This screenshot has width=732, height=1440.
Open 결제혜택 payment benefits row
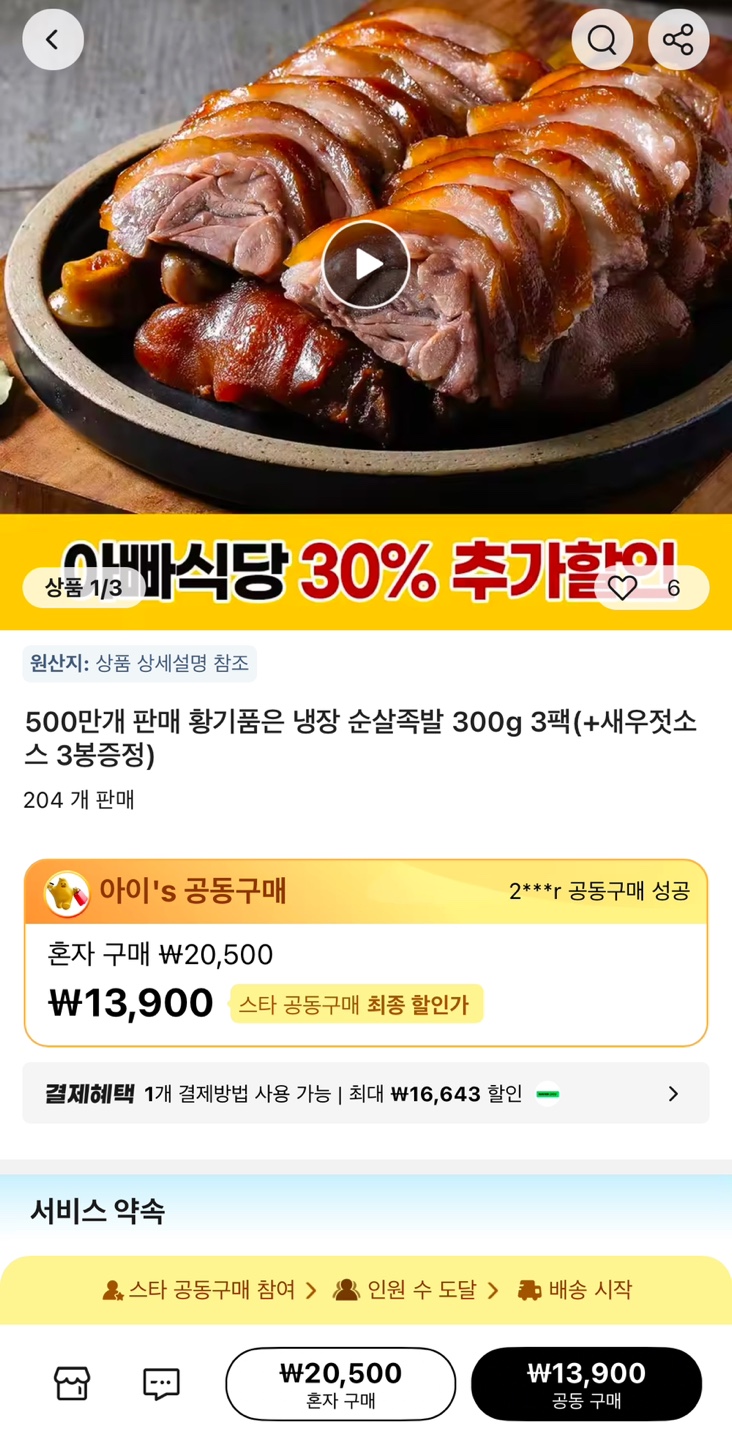(x=366, y=1093)
